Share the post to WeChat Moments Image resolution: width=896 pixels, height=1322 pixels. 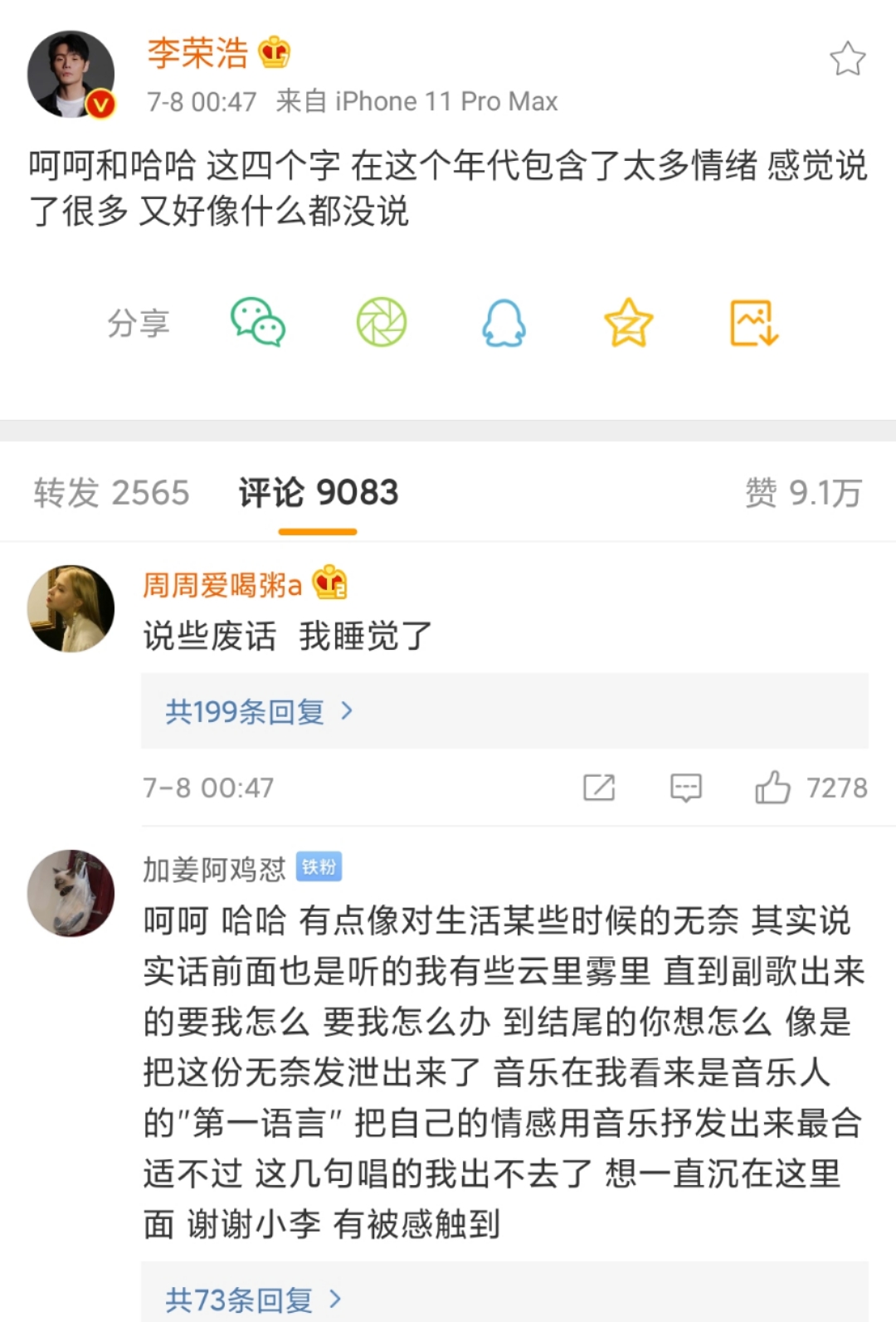tap(381, 324)
